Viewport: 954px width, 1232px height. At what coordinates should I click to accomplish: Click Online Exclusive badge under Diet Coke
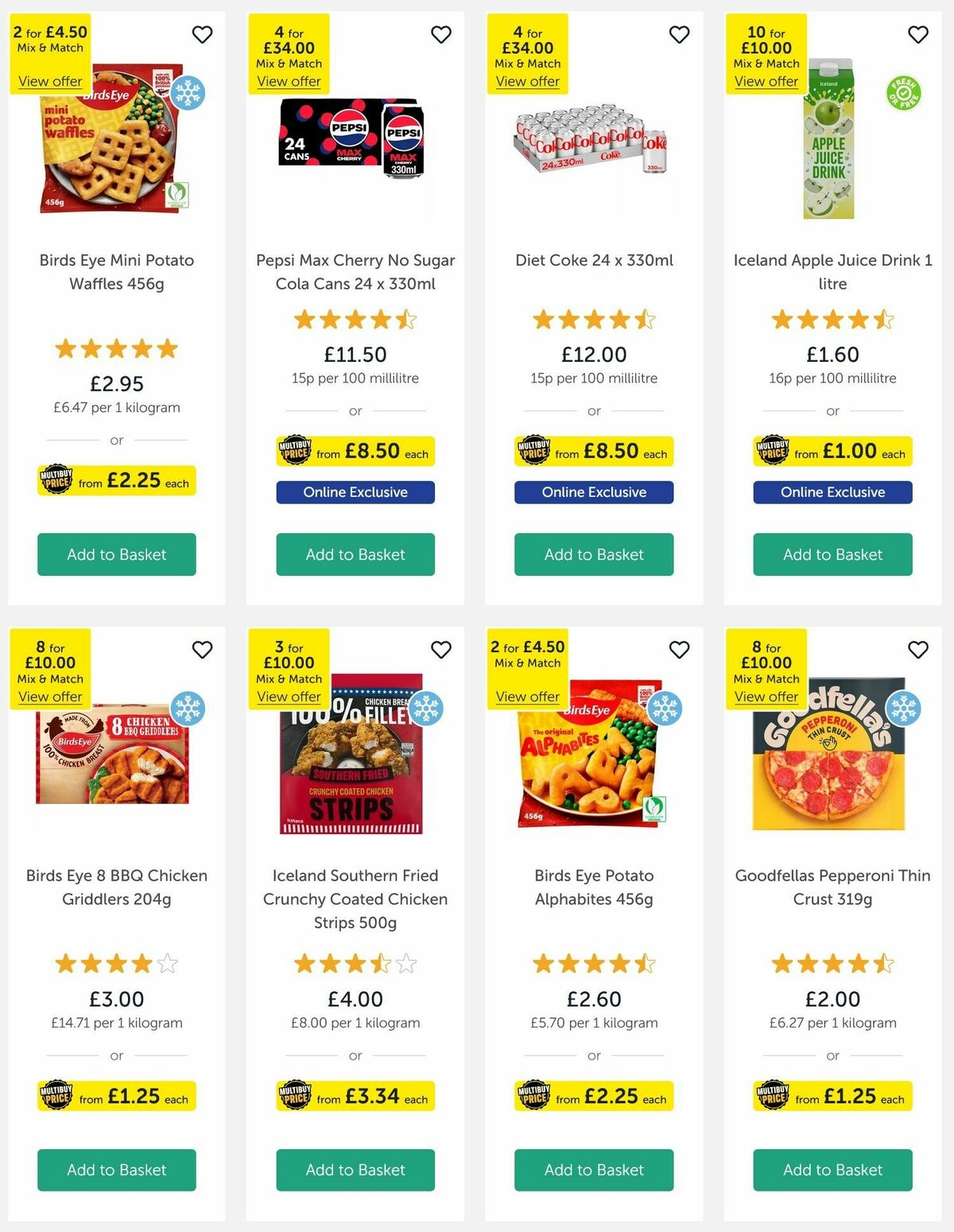(x=593, y=492)
